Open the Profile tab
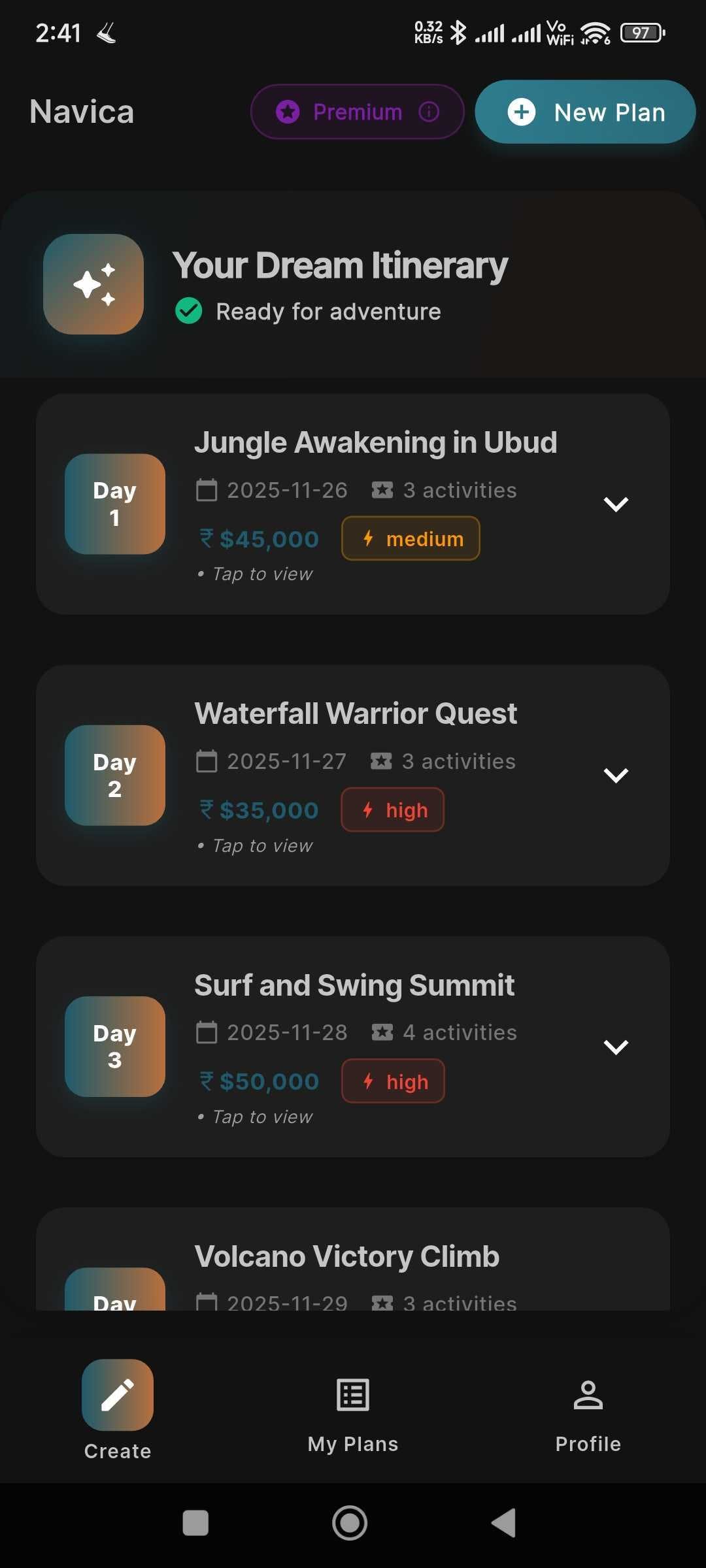The width and height of the screenshot is (706, 1568). [588, 1410]
